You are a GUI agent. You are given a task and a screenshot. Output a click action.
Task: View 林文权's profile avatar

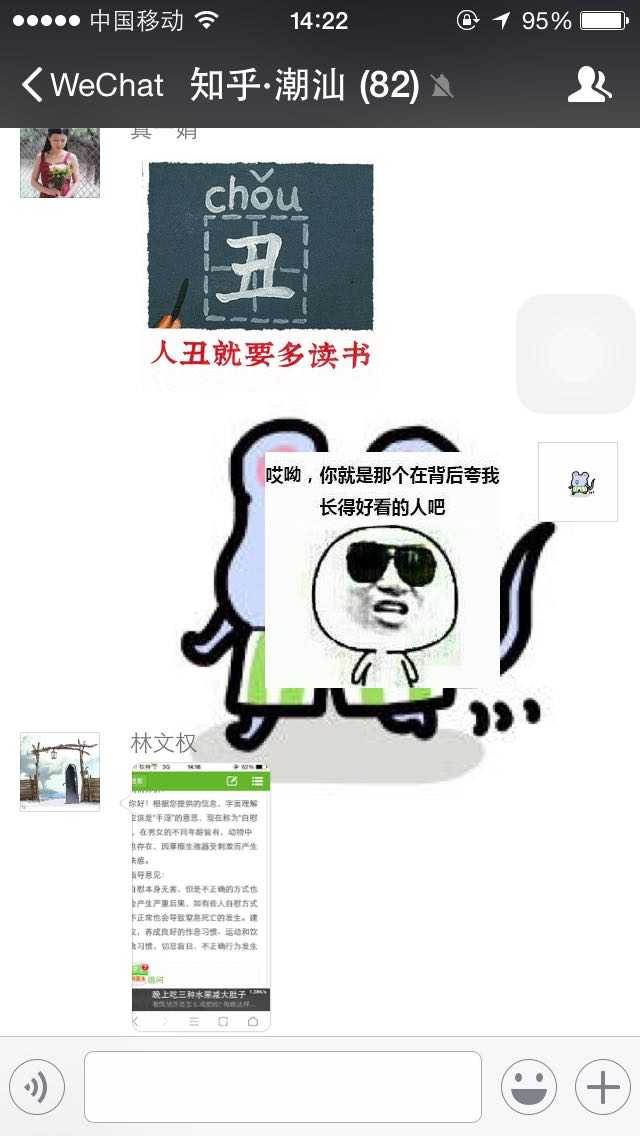click(60, 771)
